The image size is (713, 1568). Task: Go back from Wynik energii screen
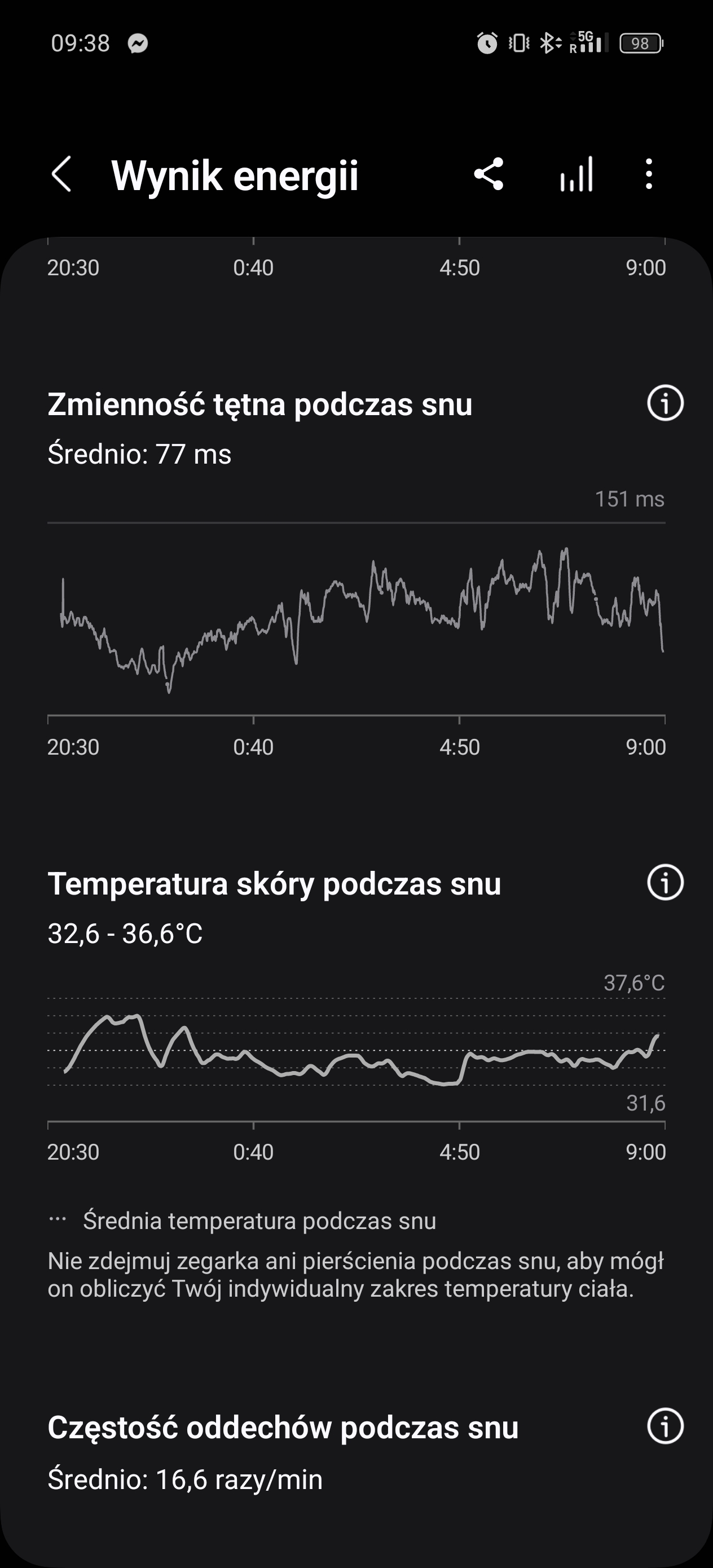(61, 174)
